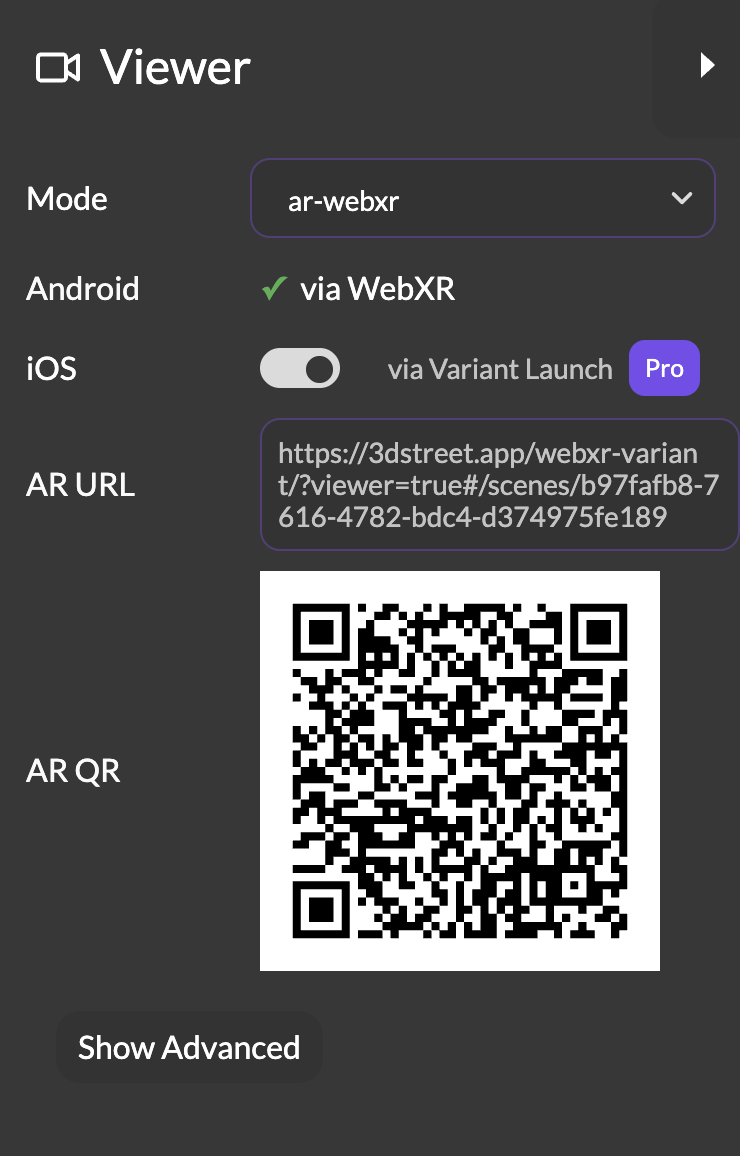This screenshot has height=1156, width=740.
Task: Select the AR URL text field
Action: 499,484
